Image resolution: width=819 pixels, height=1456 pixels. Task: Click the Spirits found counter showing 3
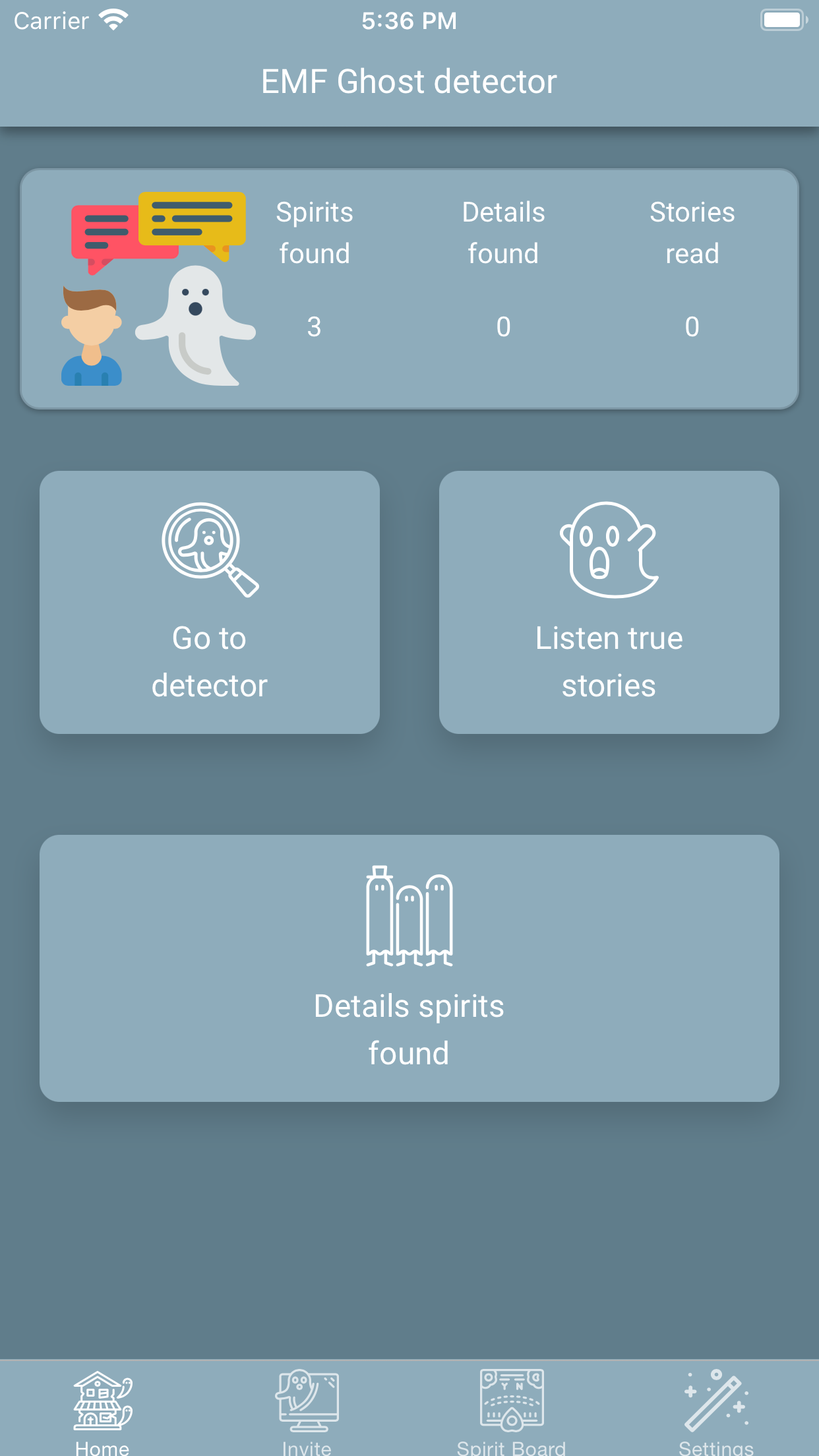pyautogui.click(x=314, y=326)
